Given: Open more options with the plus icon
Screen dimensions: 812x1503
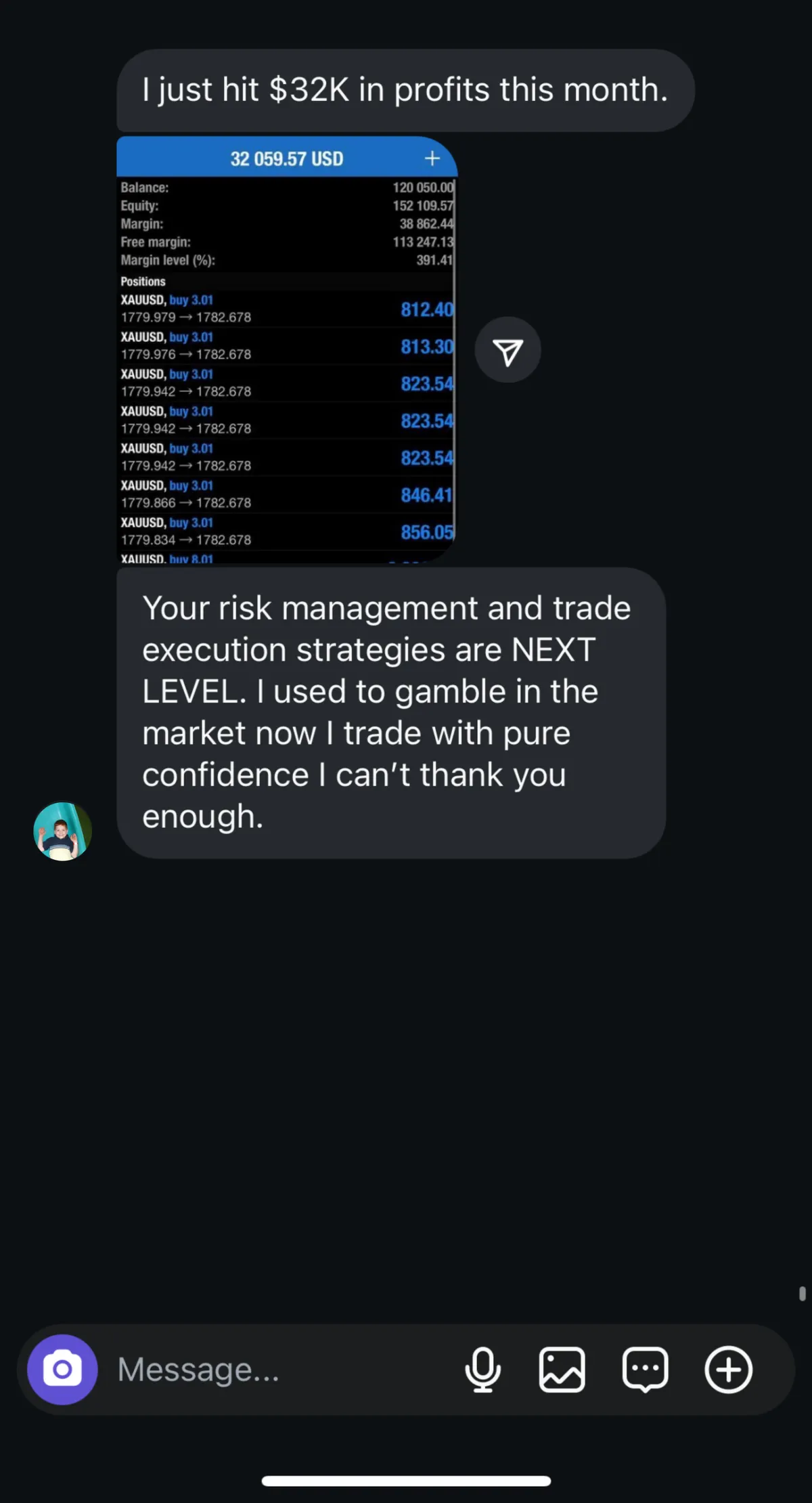Looking at the screenshot, I should pos(728,1369).
